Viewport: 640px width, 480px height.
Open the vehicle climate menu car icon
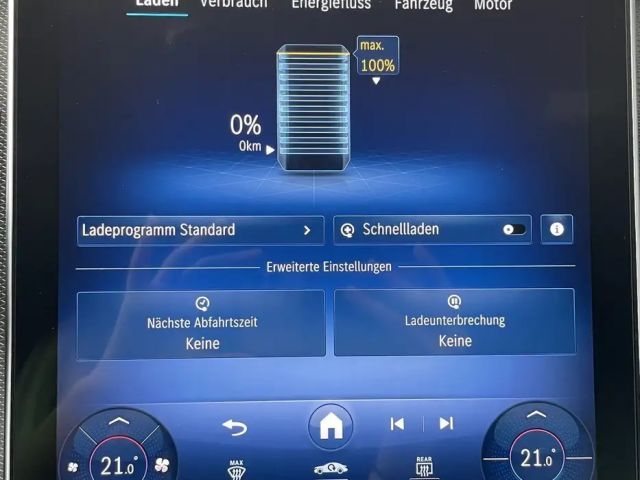tap(330, 469)
